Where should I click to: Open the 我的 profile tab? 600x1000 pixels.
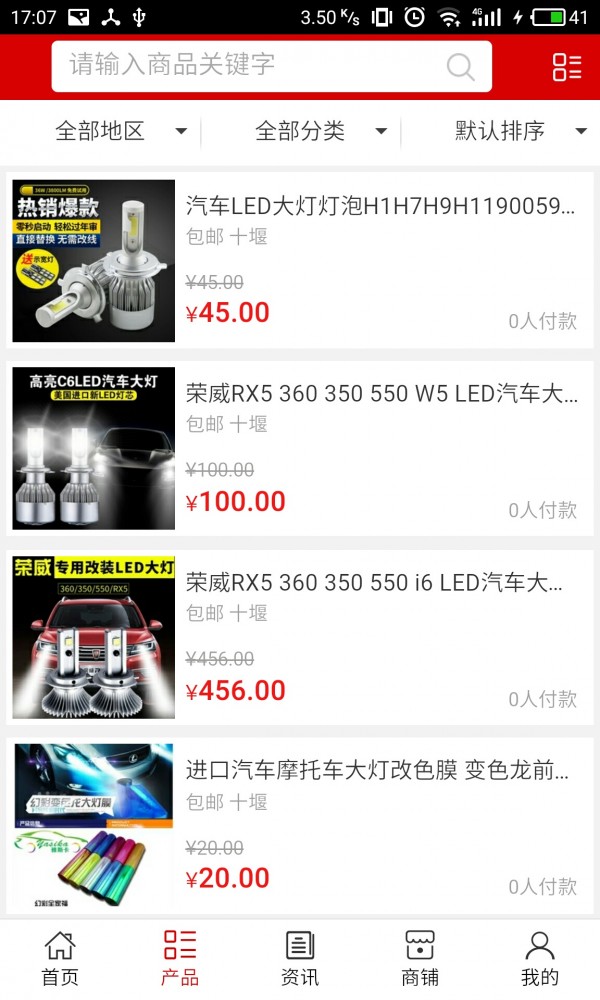pos(540,958)
